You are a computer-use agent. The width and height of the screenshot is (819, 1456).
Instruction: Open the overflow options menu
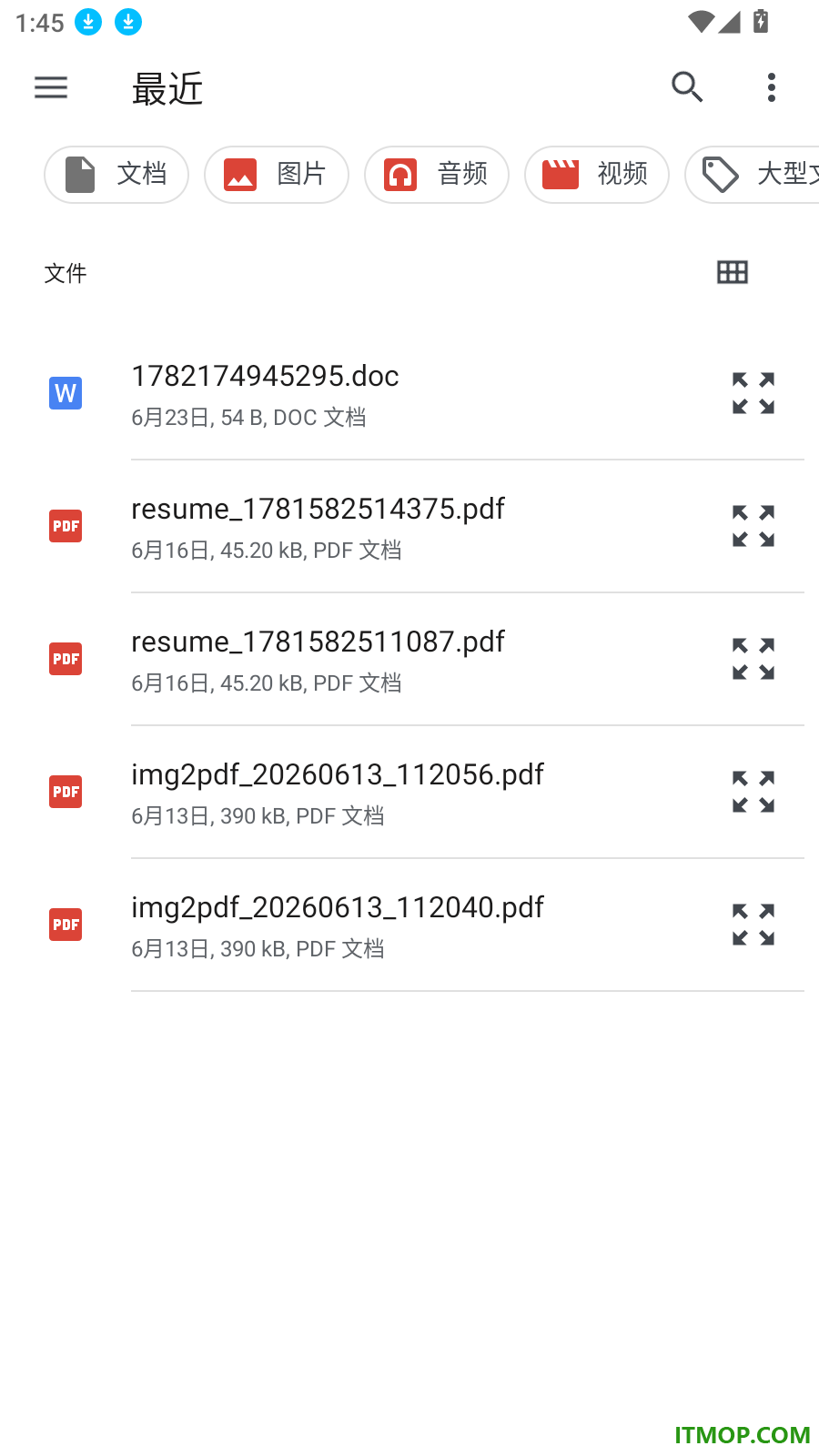point(772,87)
